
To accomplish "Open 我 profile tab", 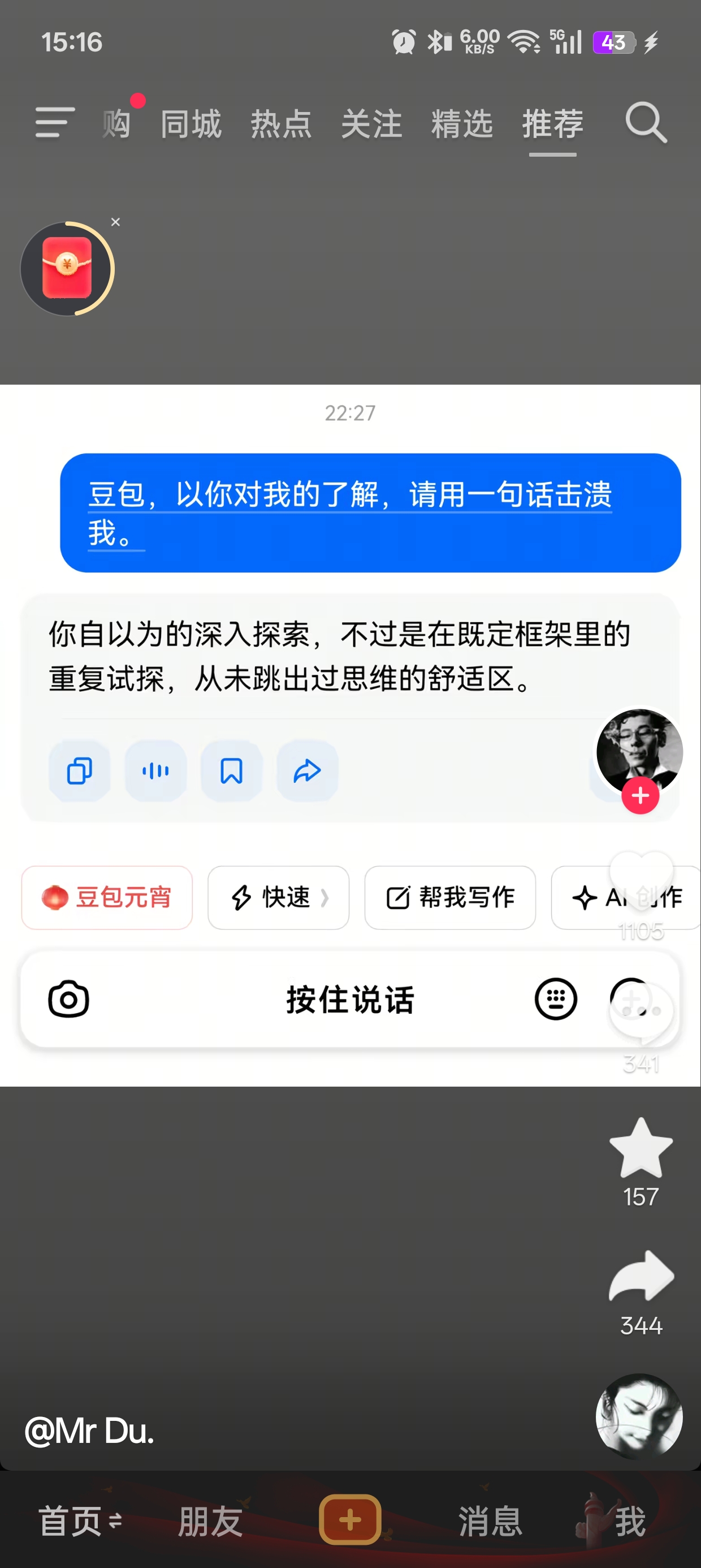I will pyautogui.click(x=629, y=1521).
